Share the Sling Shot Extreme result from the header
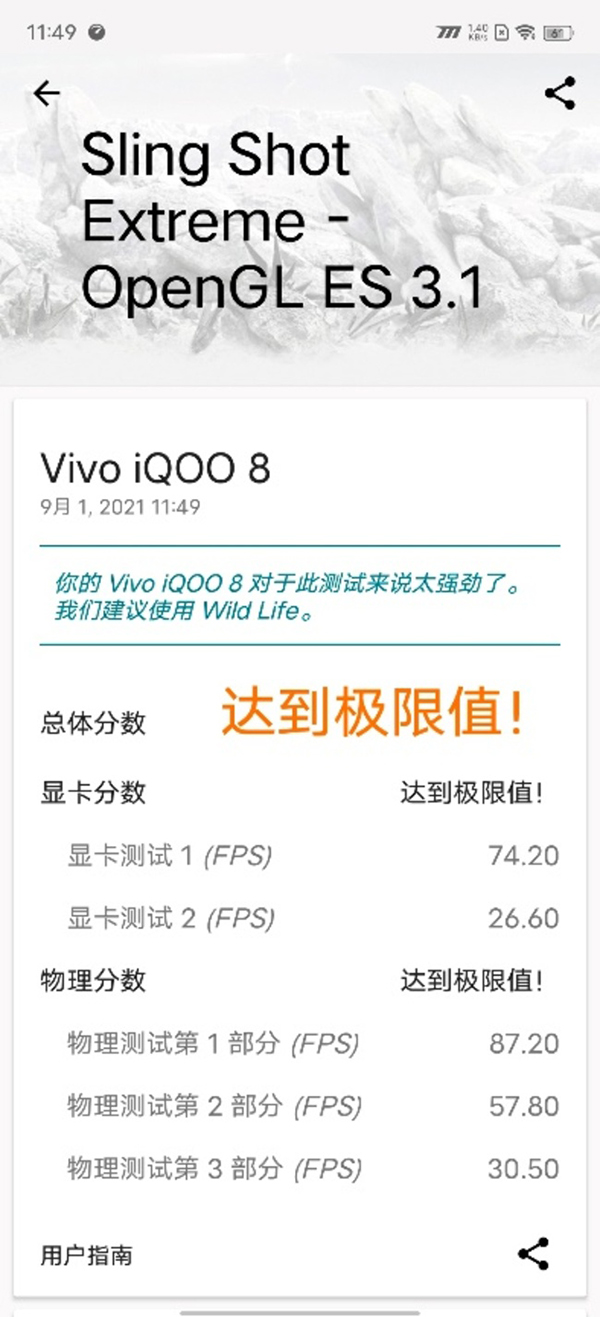 click(559, 94)
